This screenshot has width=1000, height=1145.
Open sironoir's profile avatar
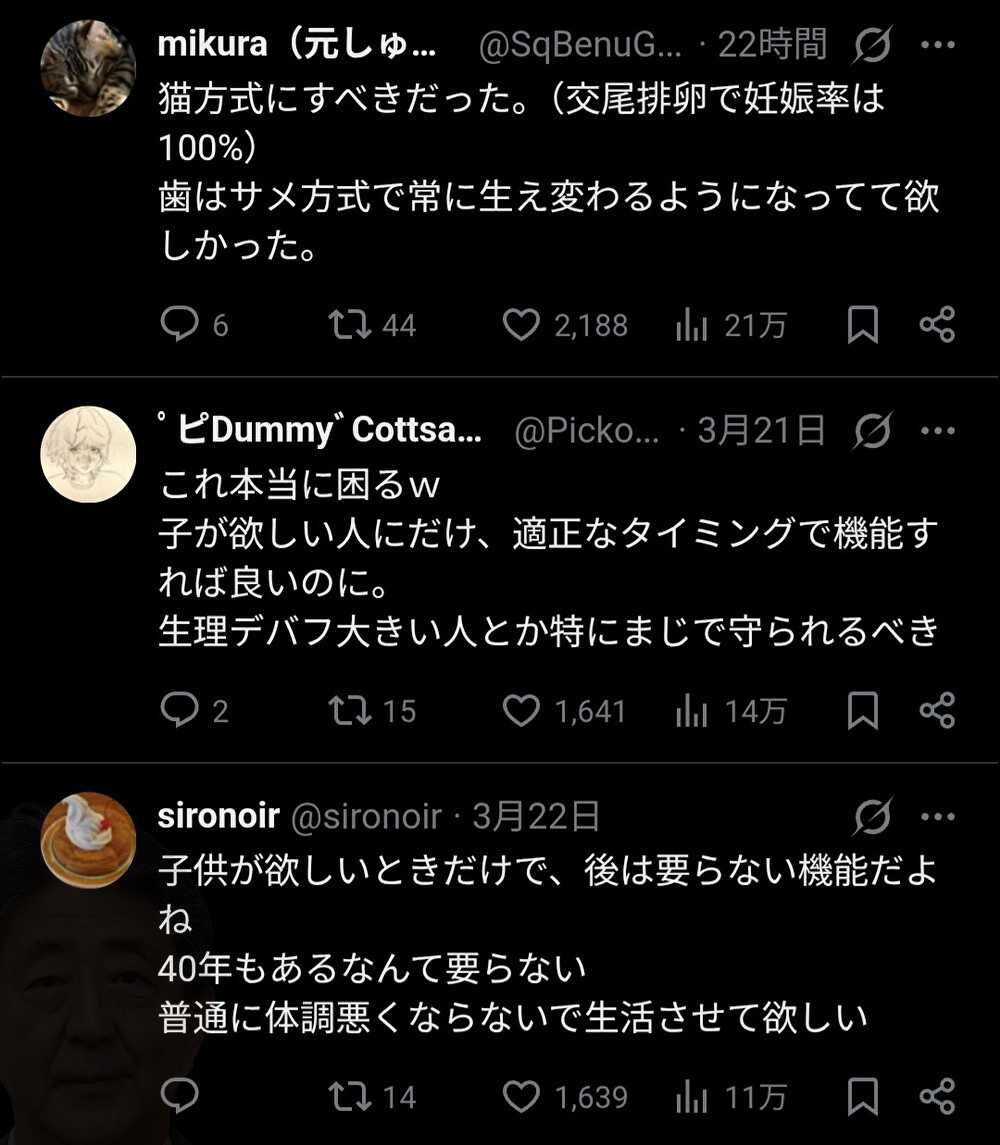pyautogui.click(x=88, y=840)
